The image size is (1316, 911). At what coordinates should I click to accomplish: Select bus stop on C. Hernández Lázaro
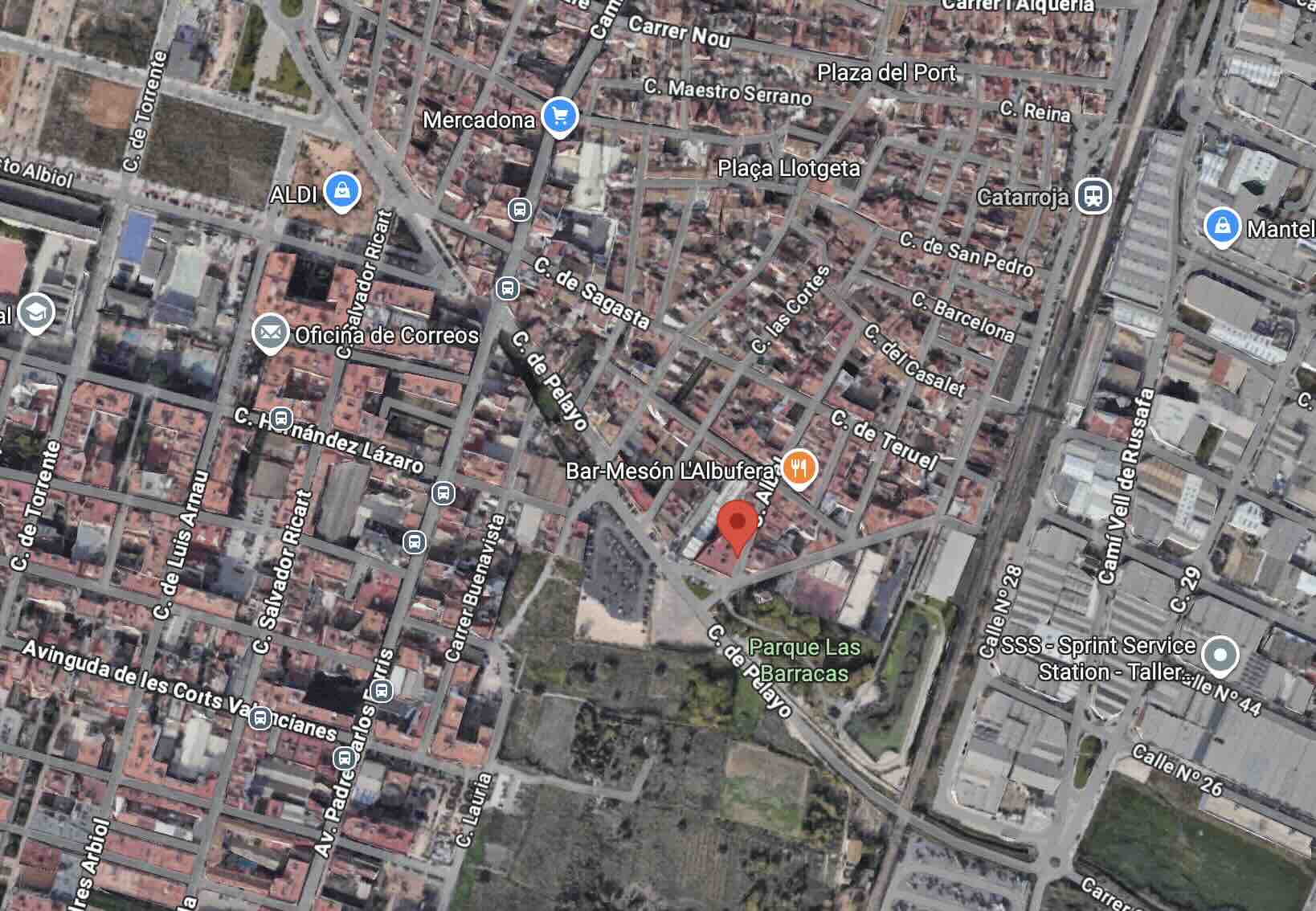click(281, 419)
